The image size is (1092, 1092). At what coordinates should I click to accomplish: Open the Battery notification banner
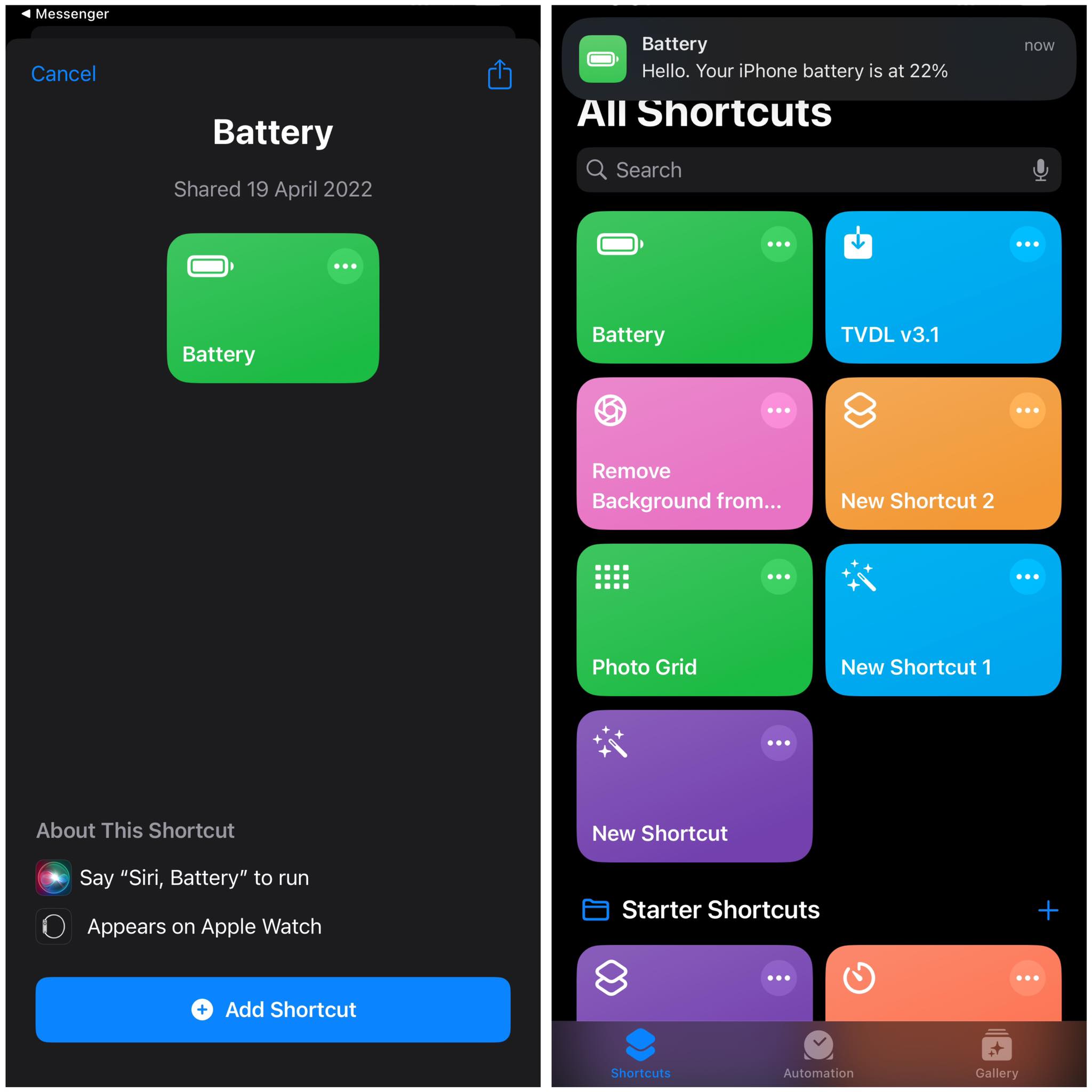click(x=818, y=59)
